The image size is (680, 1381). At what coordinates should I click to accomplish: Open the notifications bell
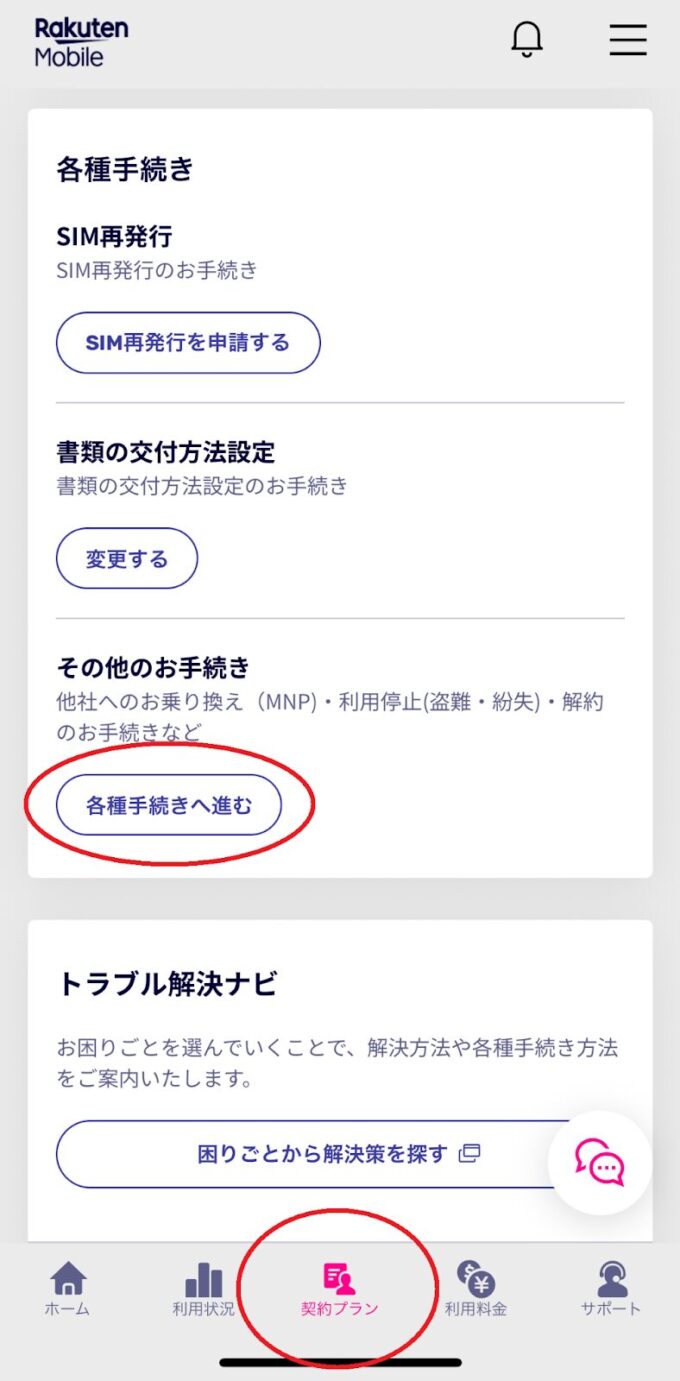coord(527,38)
